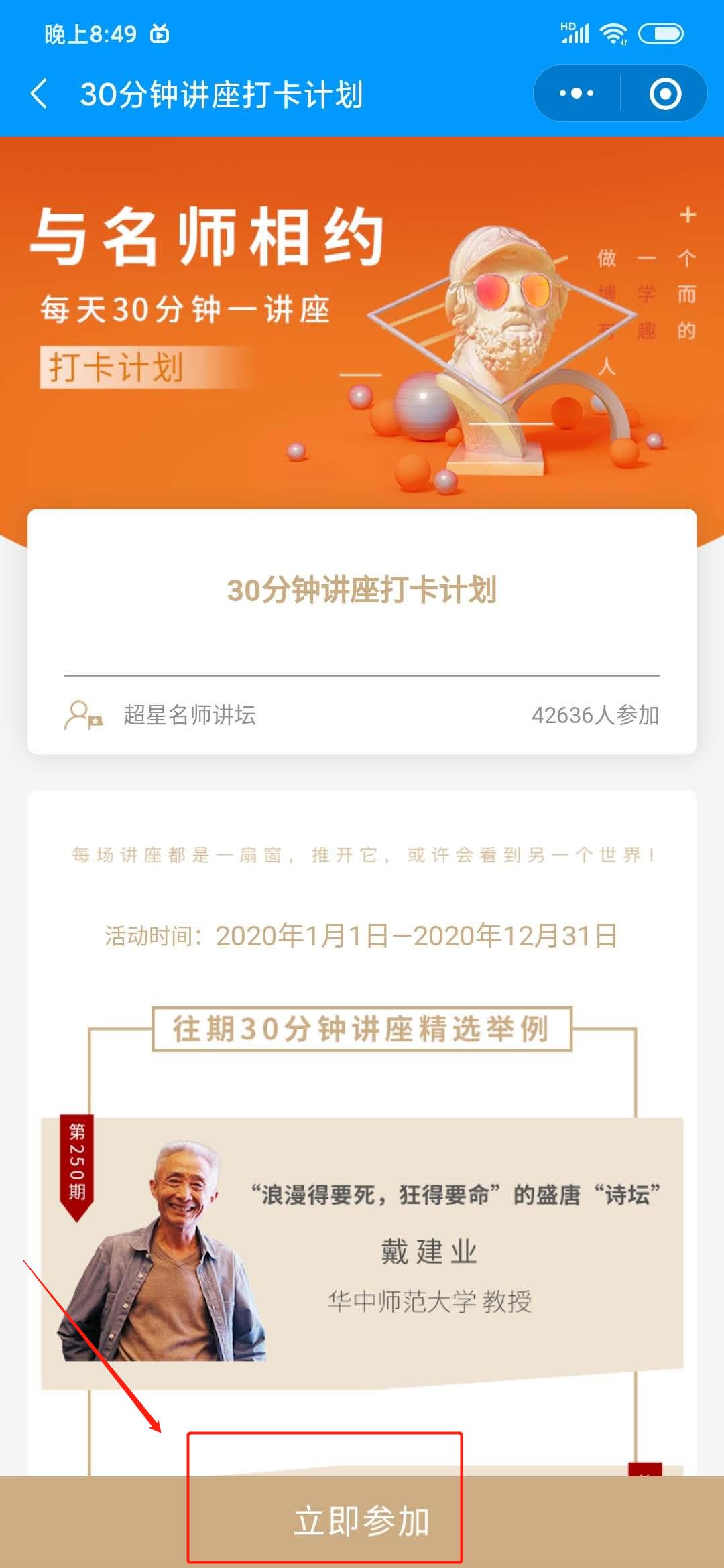Open the 超星名师讲坛 organizer row
Image resolution: width=724 pixels, height=1568 pixels.
(189, 715)
